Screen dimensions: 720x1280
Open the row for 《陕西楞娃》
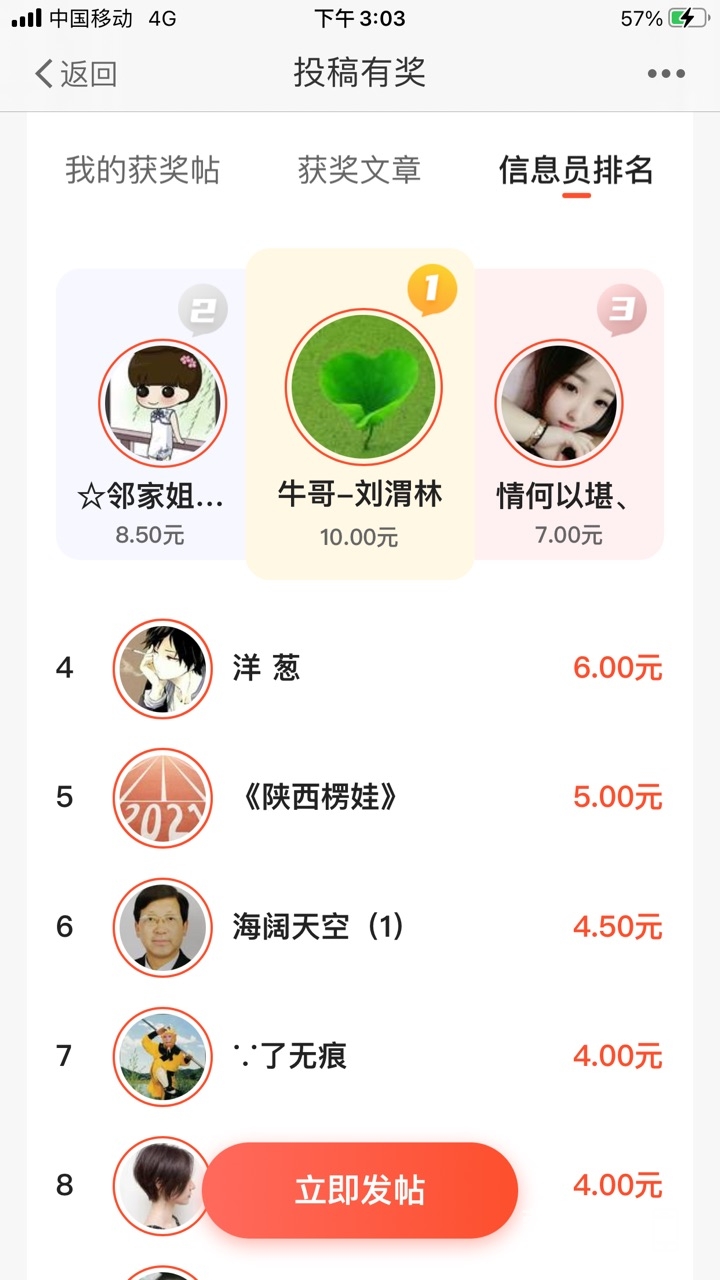360,797
